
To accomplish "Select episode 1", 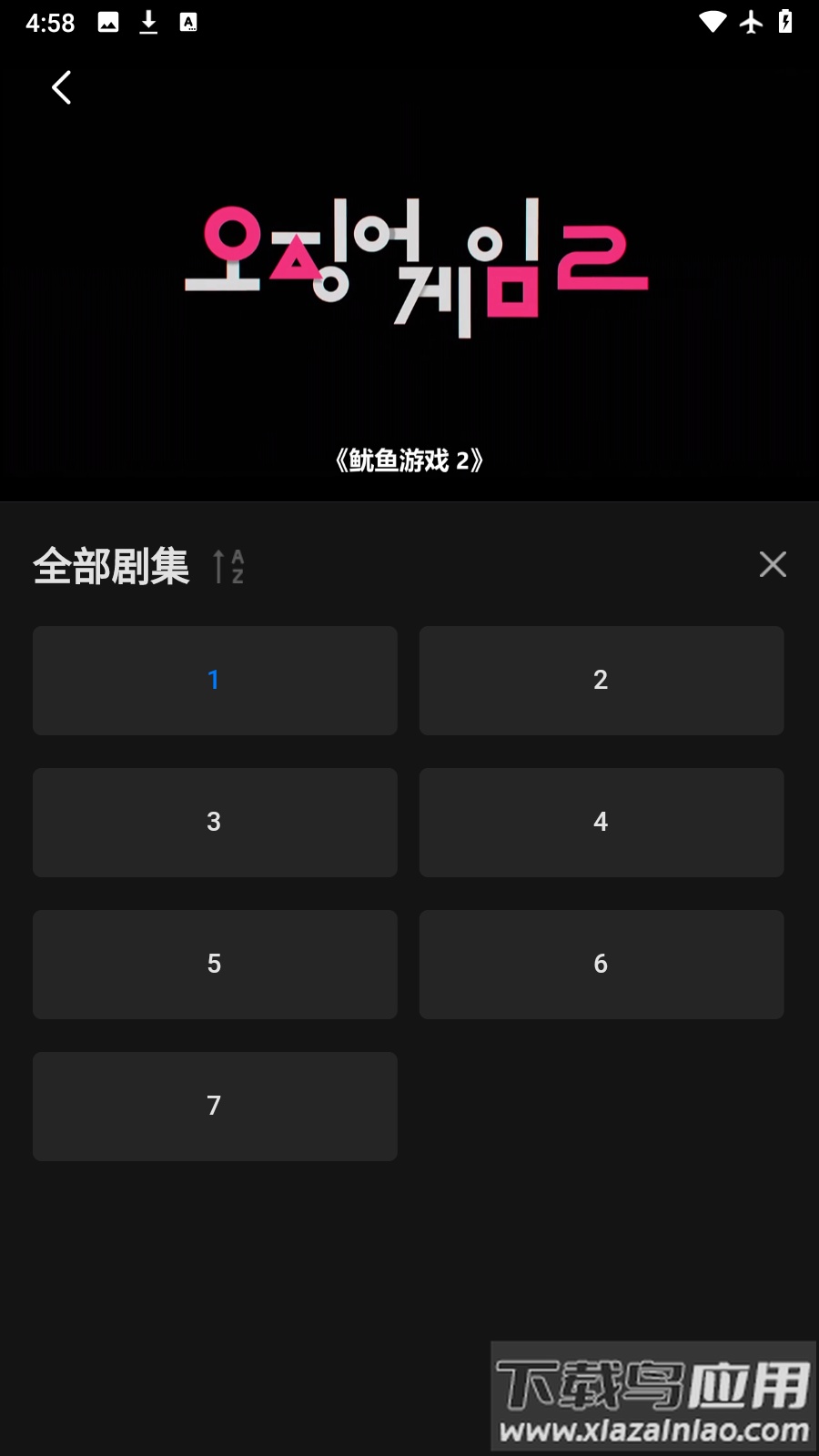I will 215,681.
